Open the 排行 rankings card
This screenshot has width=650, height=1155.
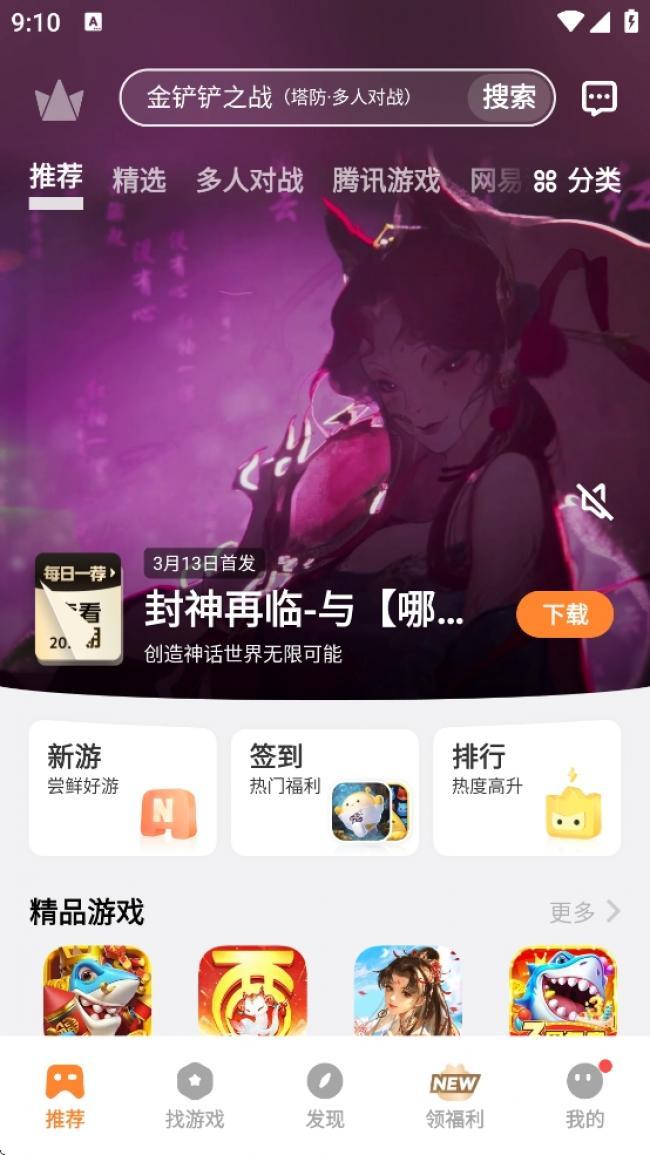[527, 791]
